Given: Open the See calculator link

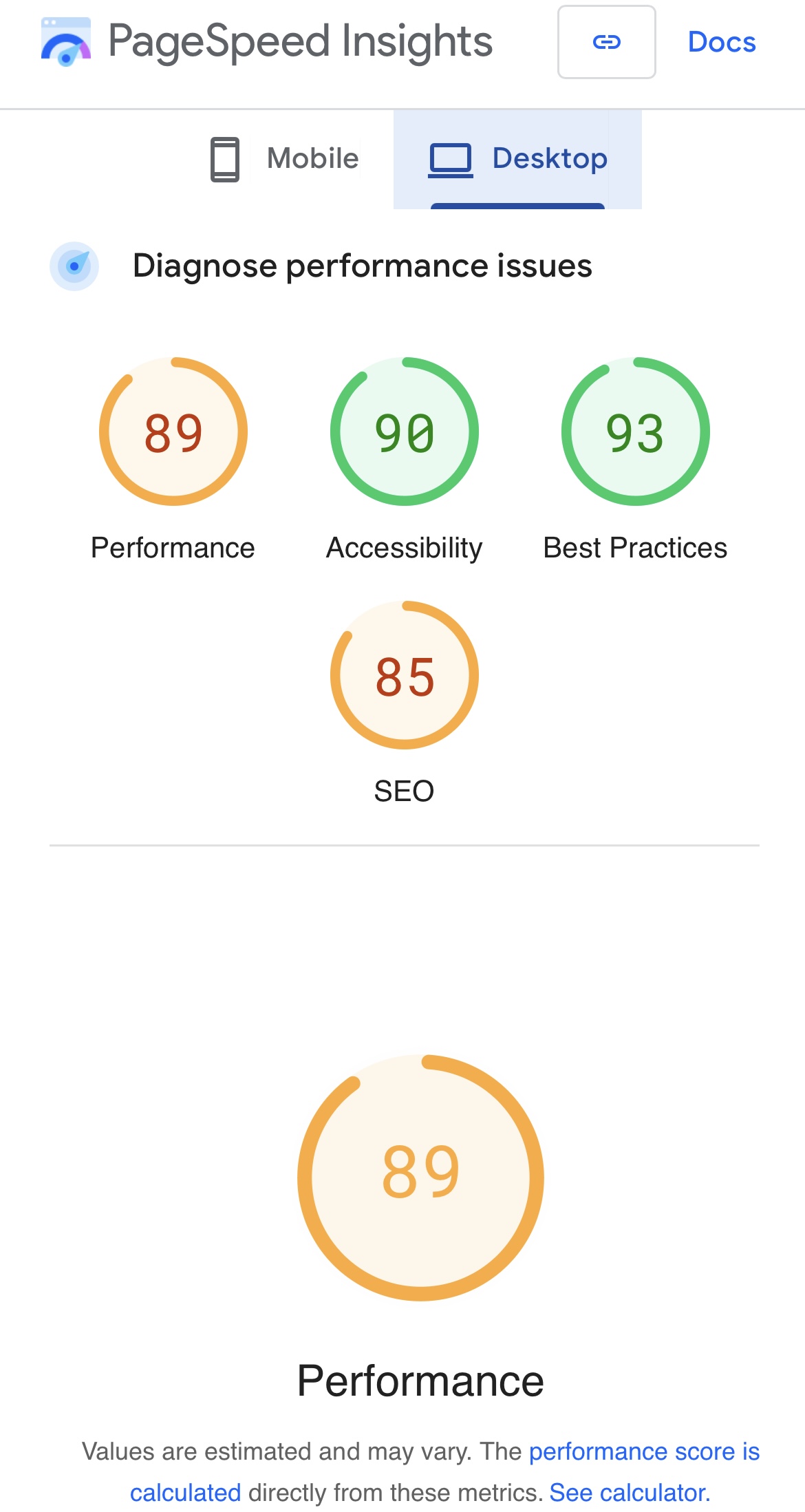Looking at the screenshot, I should 630,1493.
